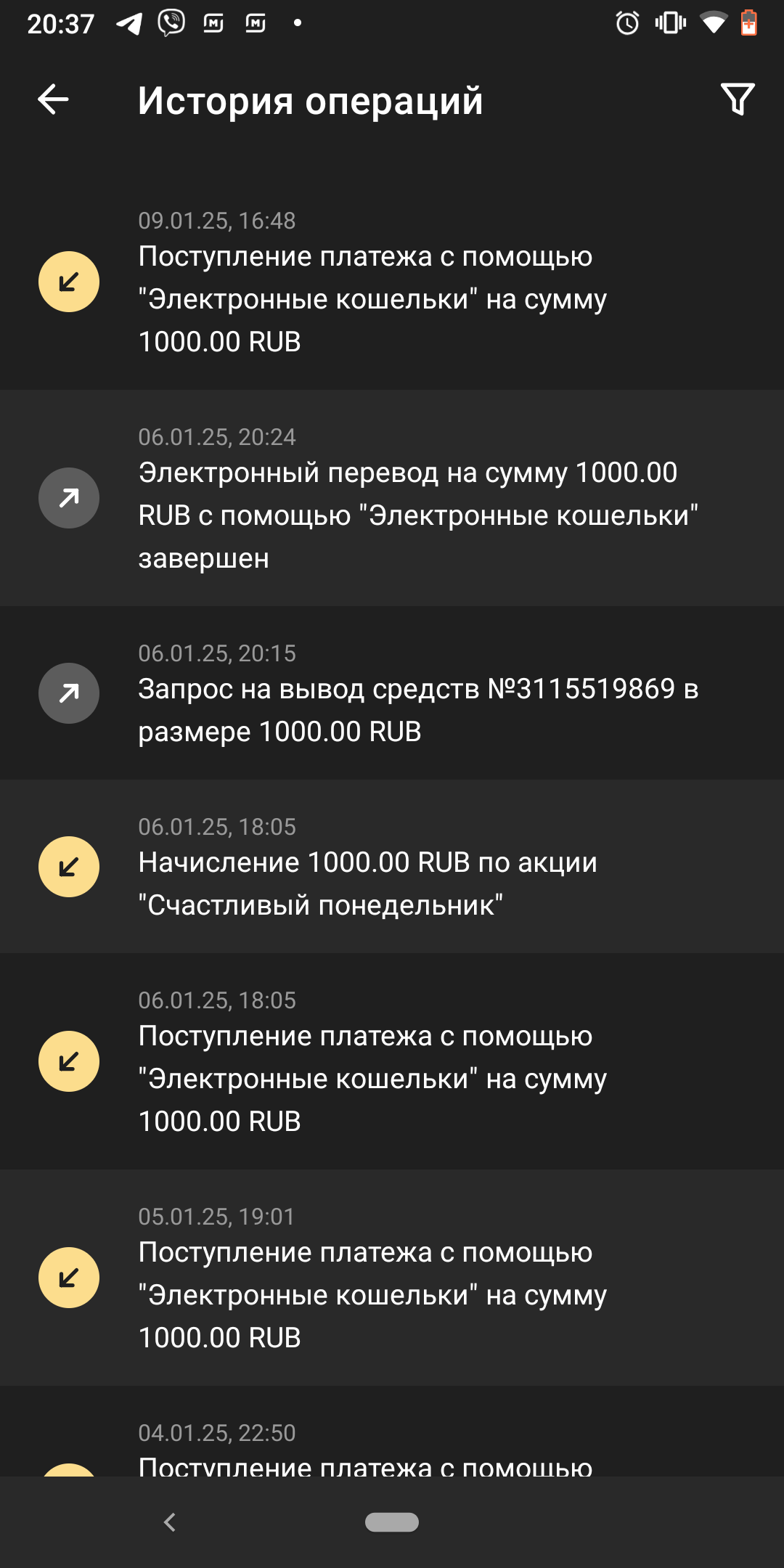
Task: Go back from the operations history
Action: pyautogui.click(x=53, y=99)
